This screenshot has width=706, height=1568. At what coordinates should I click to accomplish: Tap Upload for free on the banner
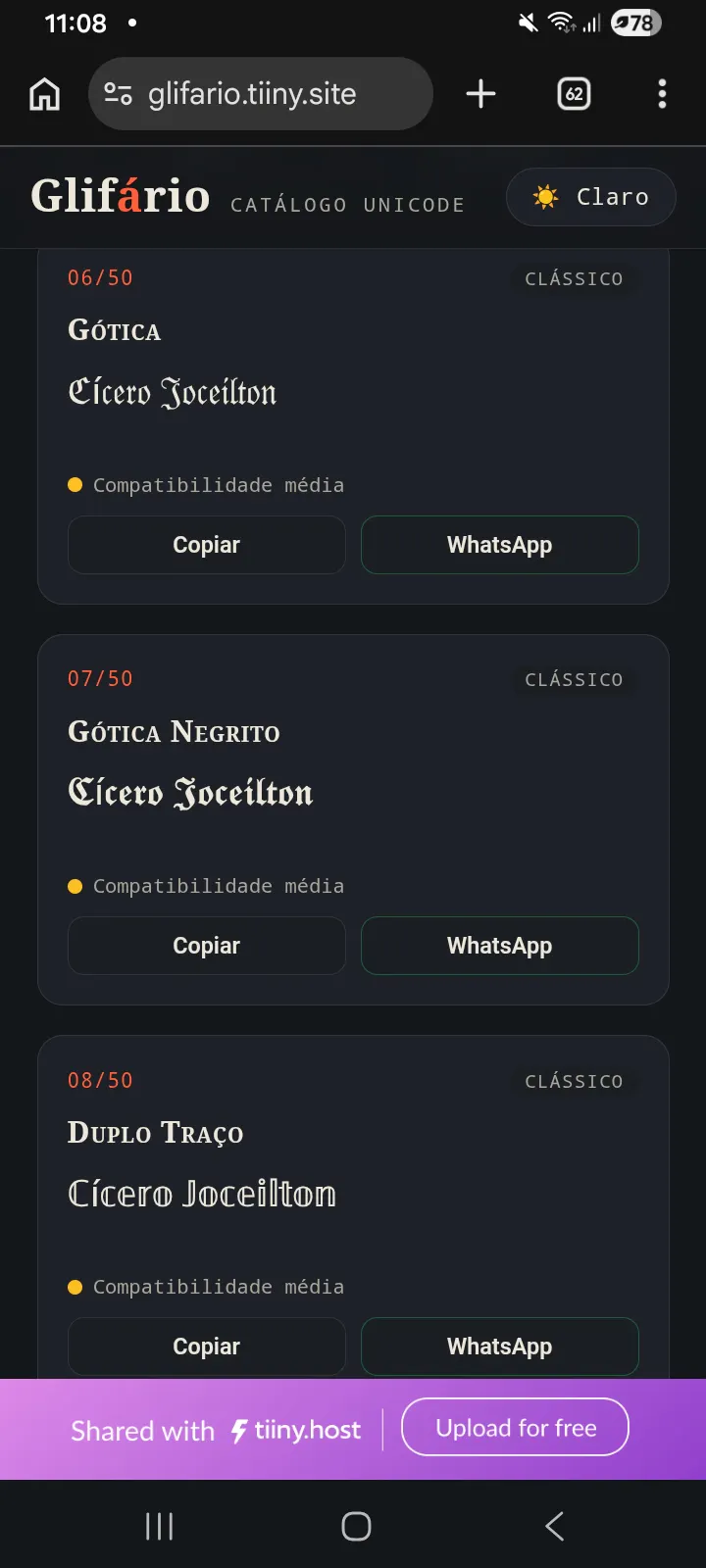point(516,1428)
